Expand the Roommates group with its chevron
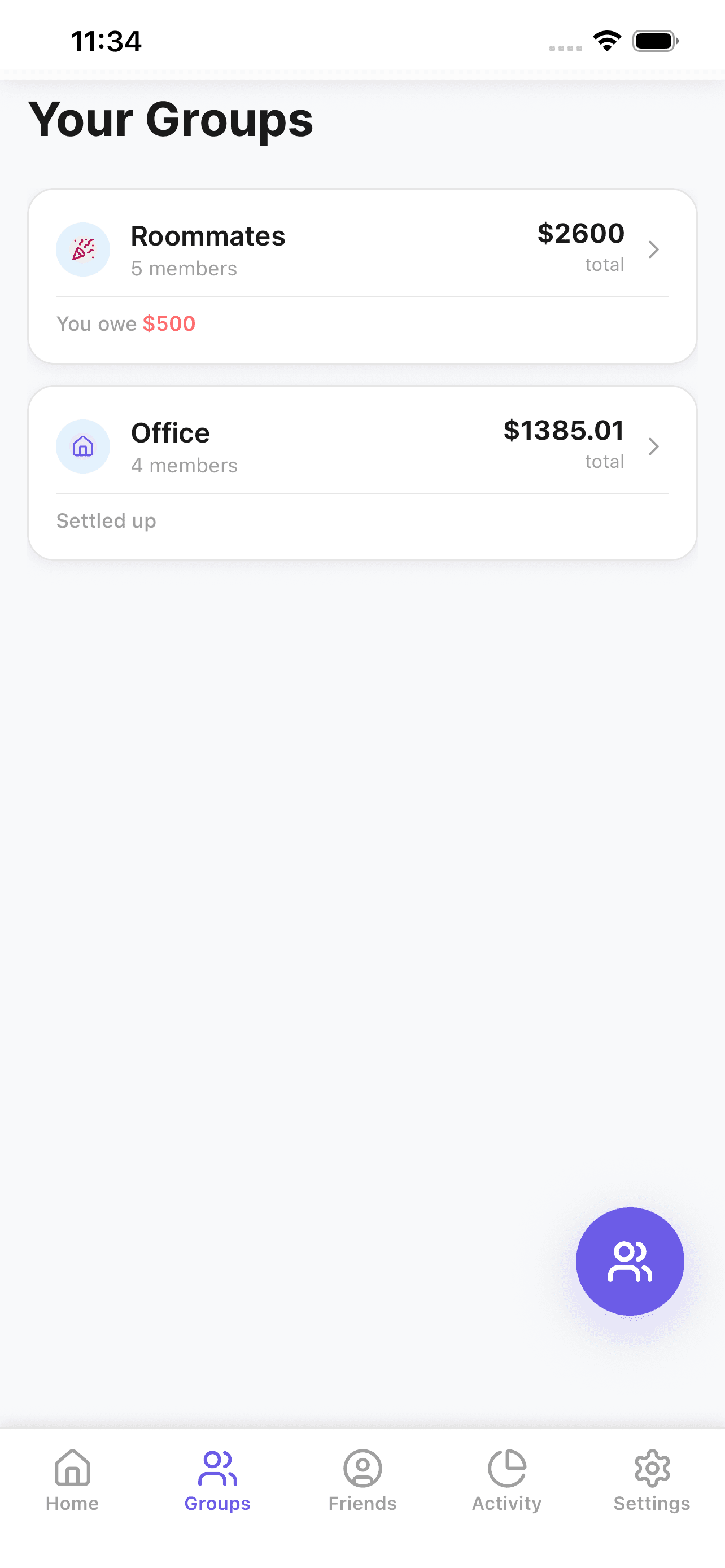The image size is (725, 1568). tap(654, 249)
